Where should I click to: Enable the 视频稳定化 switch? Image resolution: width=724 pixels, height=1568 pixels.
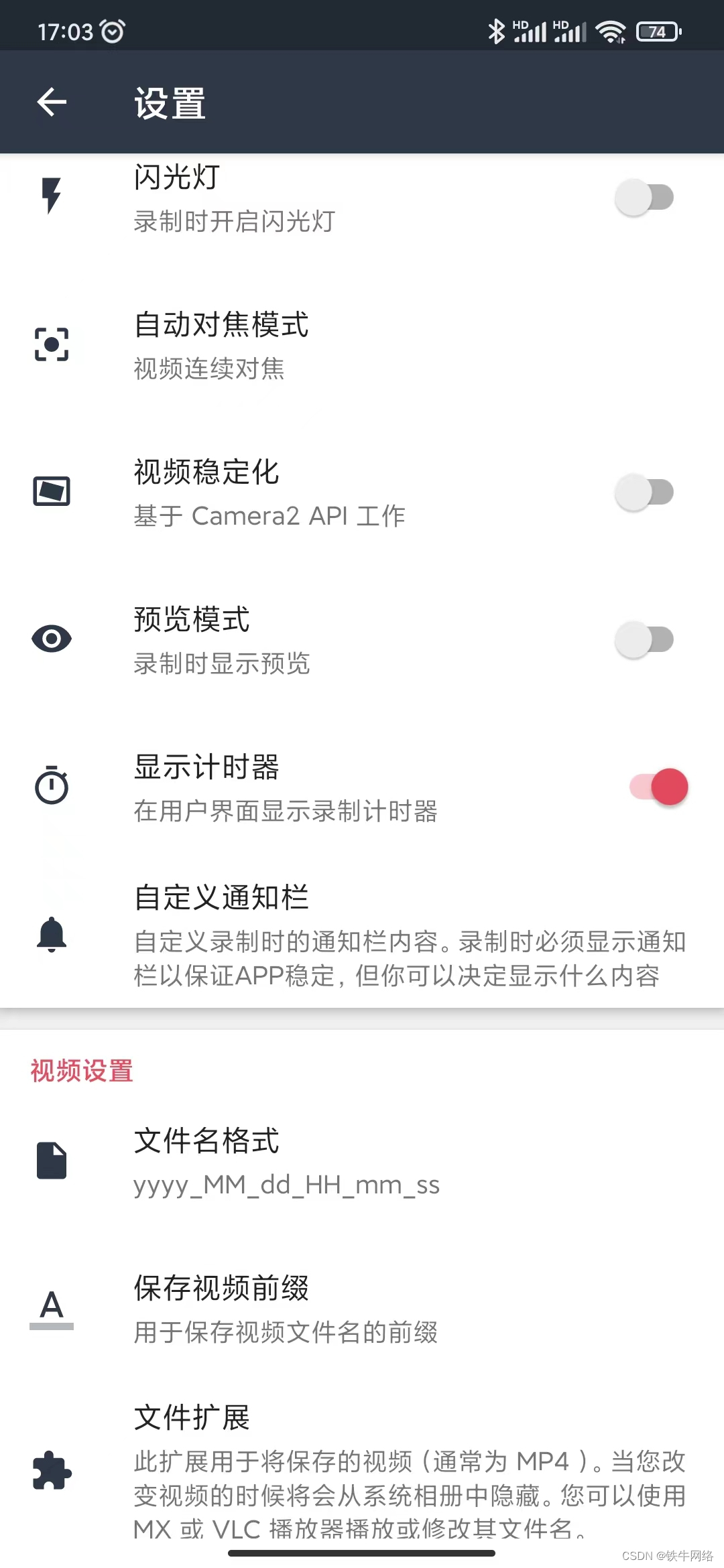pos(644,493)
